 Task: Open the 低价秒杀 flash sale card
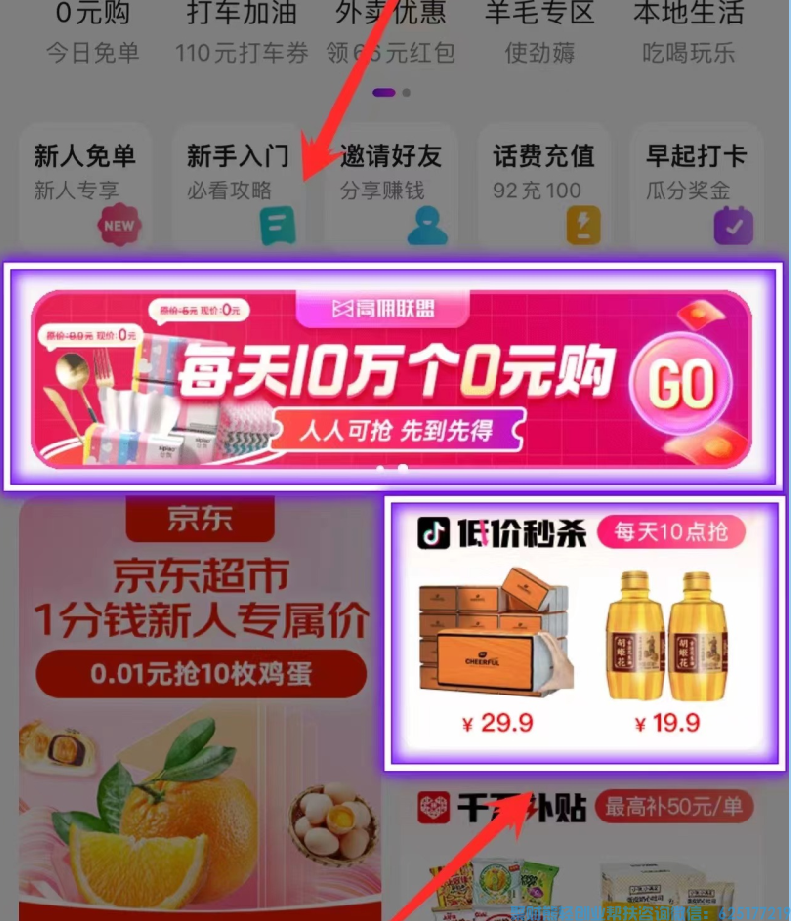click(x=584, y=632)
